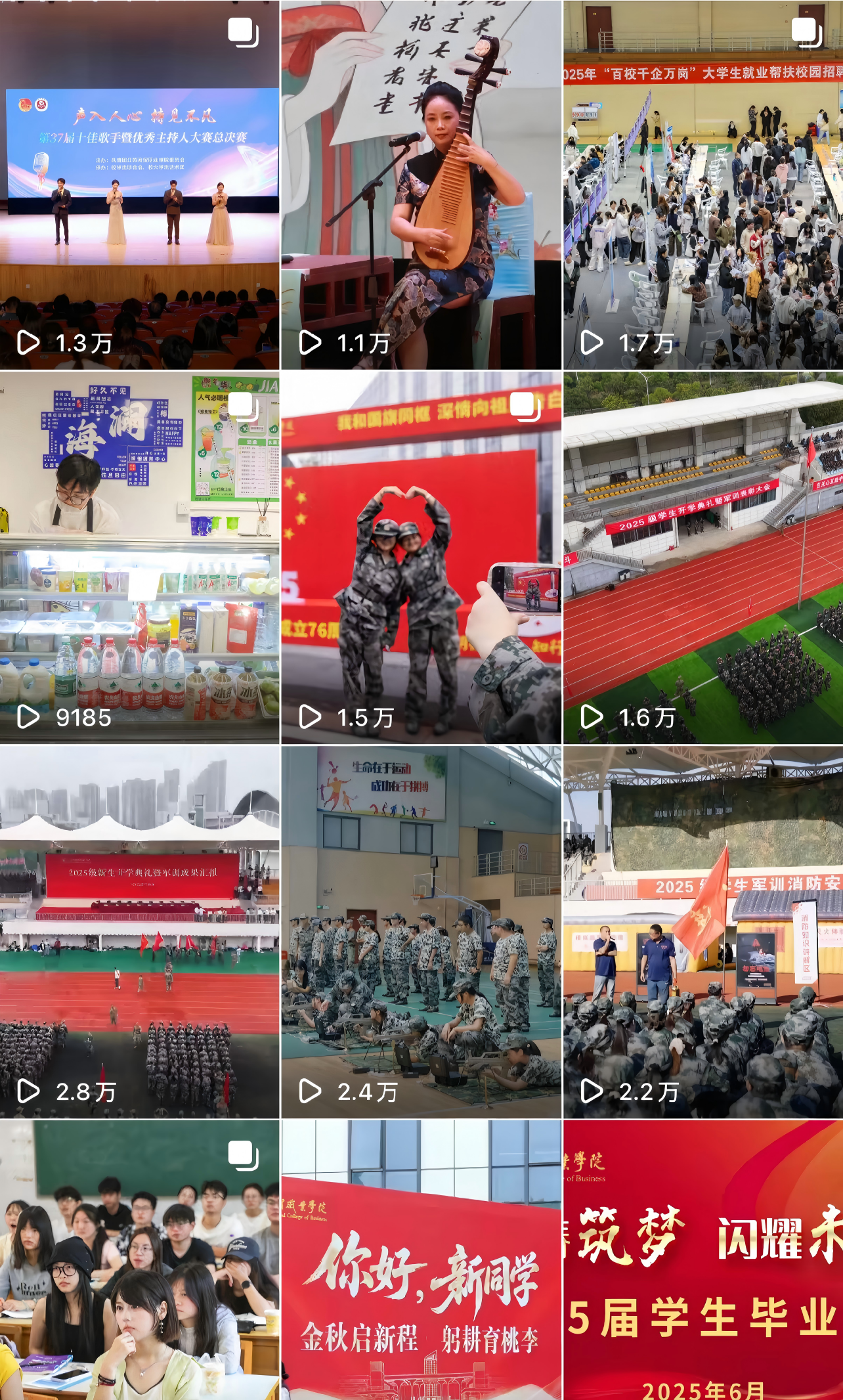Open the pipa performance video
The width and height of the screenshot is (843, 1400).
click(x=421, y=185)
